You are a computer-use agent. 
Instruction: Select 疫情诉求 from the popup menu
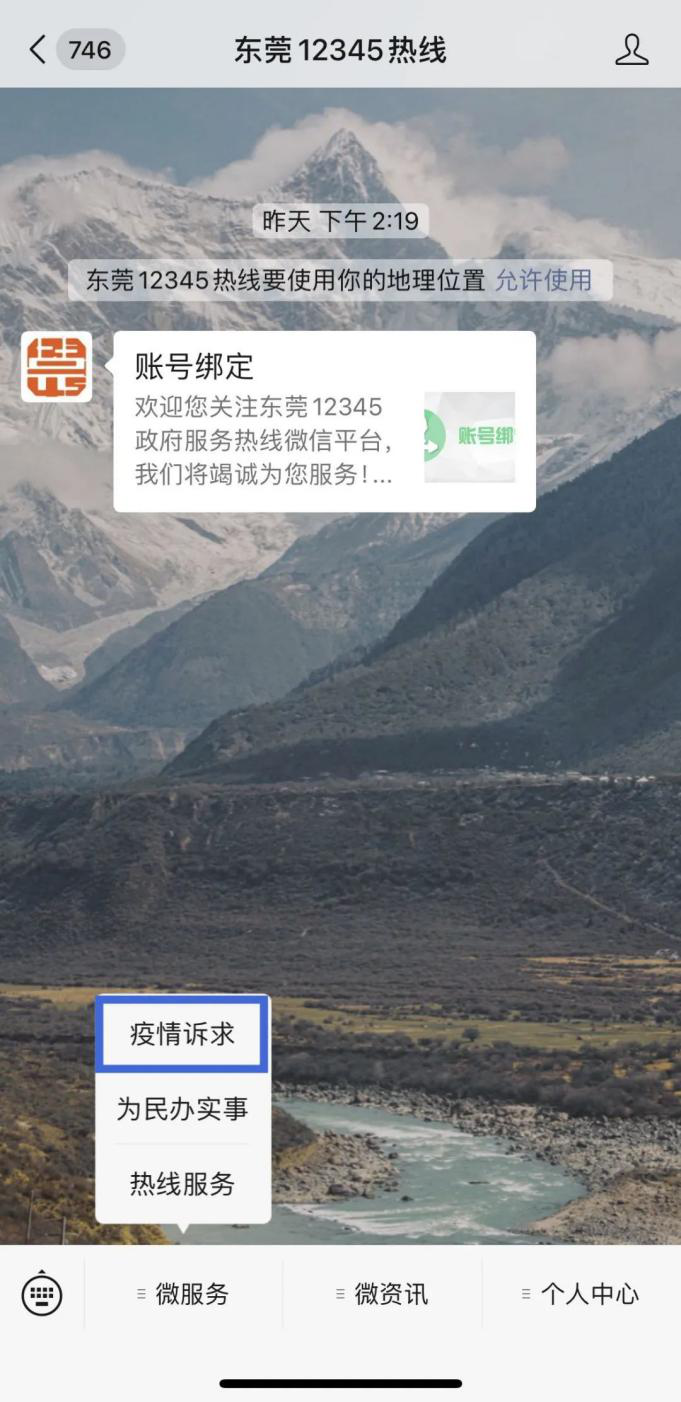tap(182, 1034)
